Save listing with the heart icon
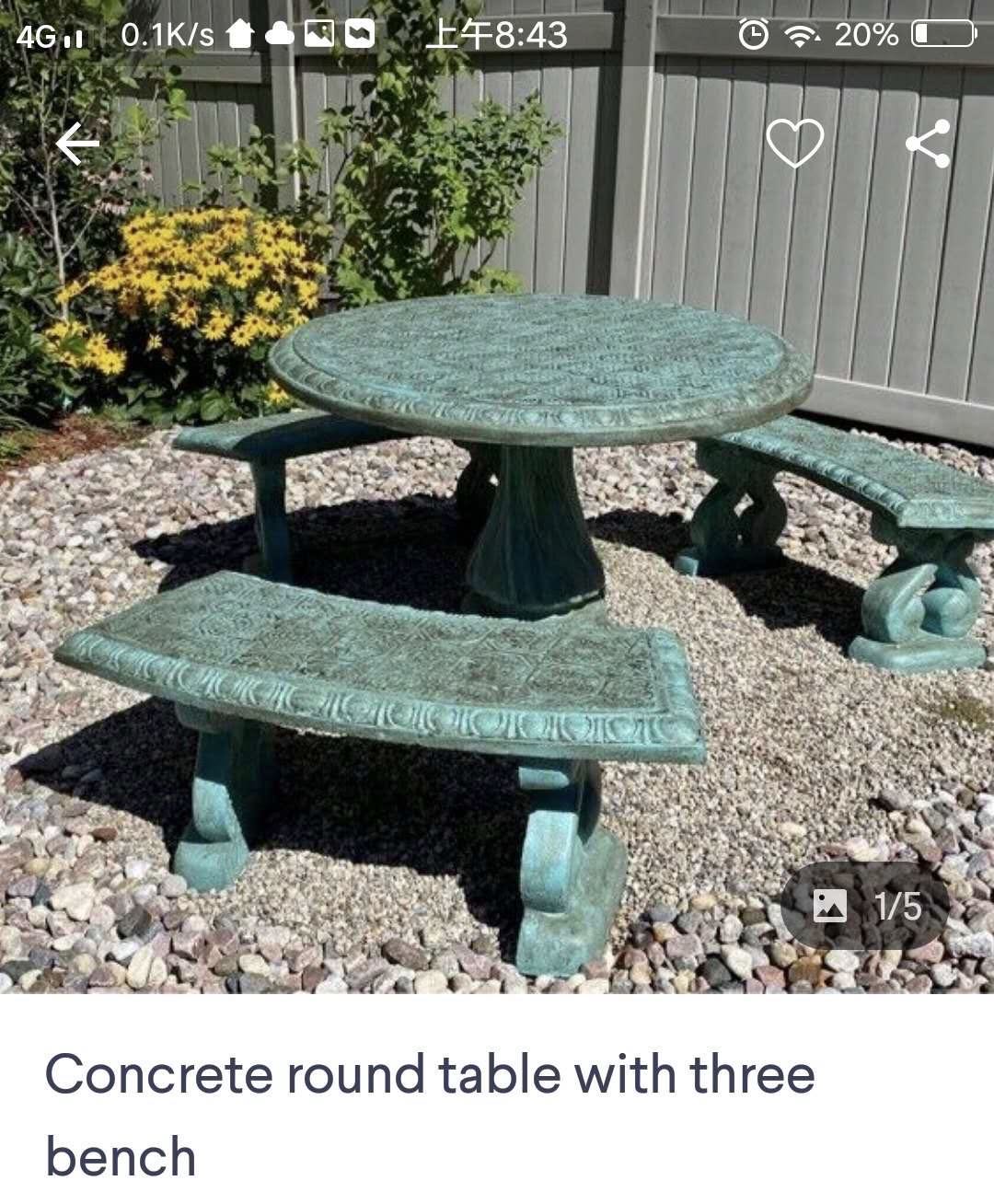The height and width of the screenshot is (1204, 994). pos(795,145)
